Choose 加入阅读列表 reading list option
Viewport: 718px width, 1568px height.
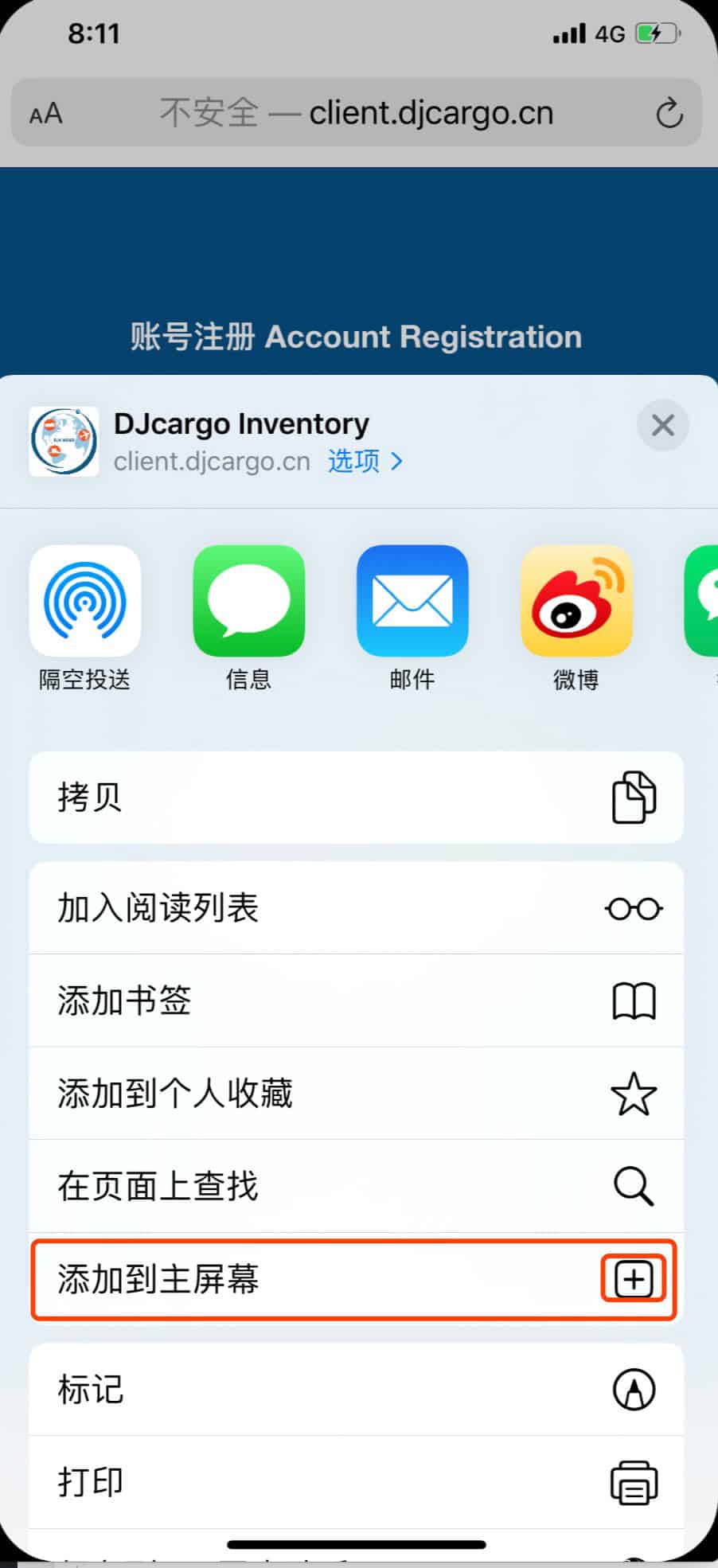coord(356,908)
